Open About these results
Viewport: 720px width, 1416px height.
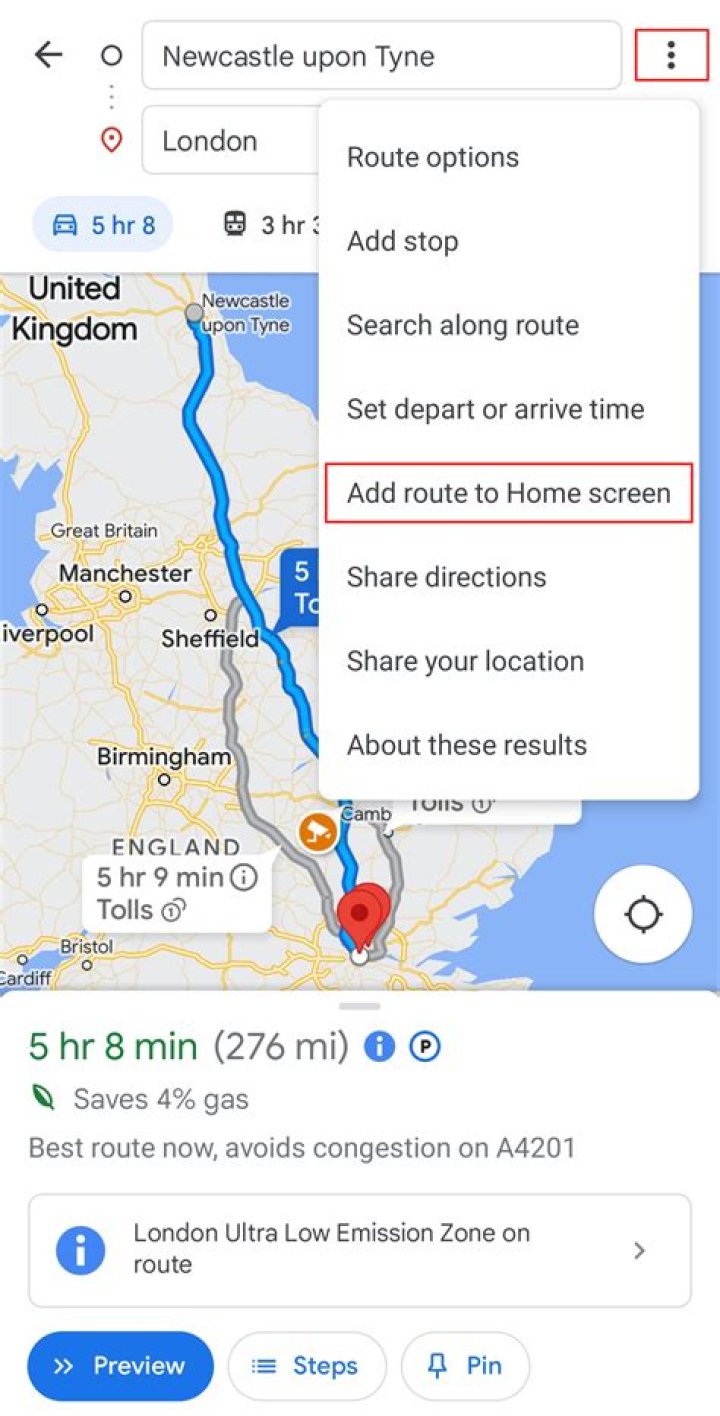coord(466,745)
